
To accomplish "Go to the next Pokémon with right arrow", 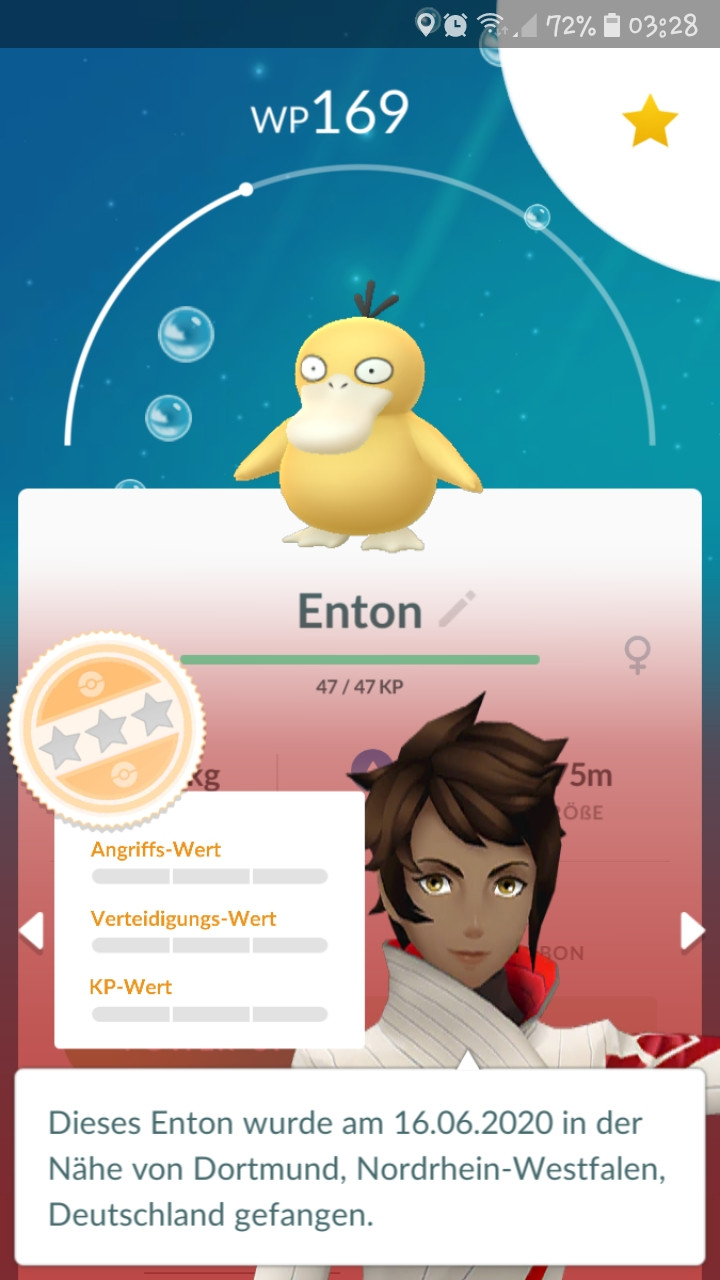I will coord(692,930).
